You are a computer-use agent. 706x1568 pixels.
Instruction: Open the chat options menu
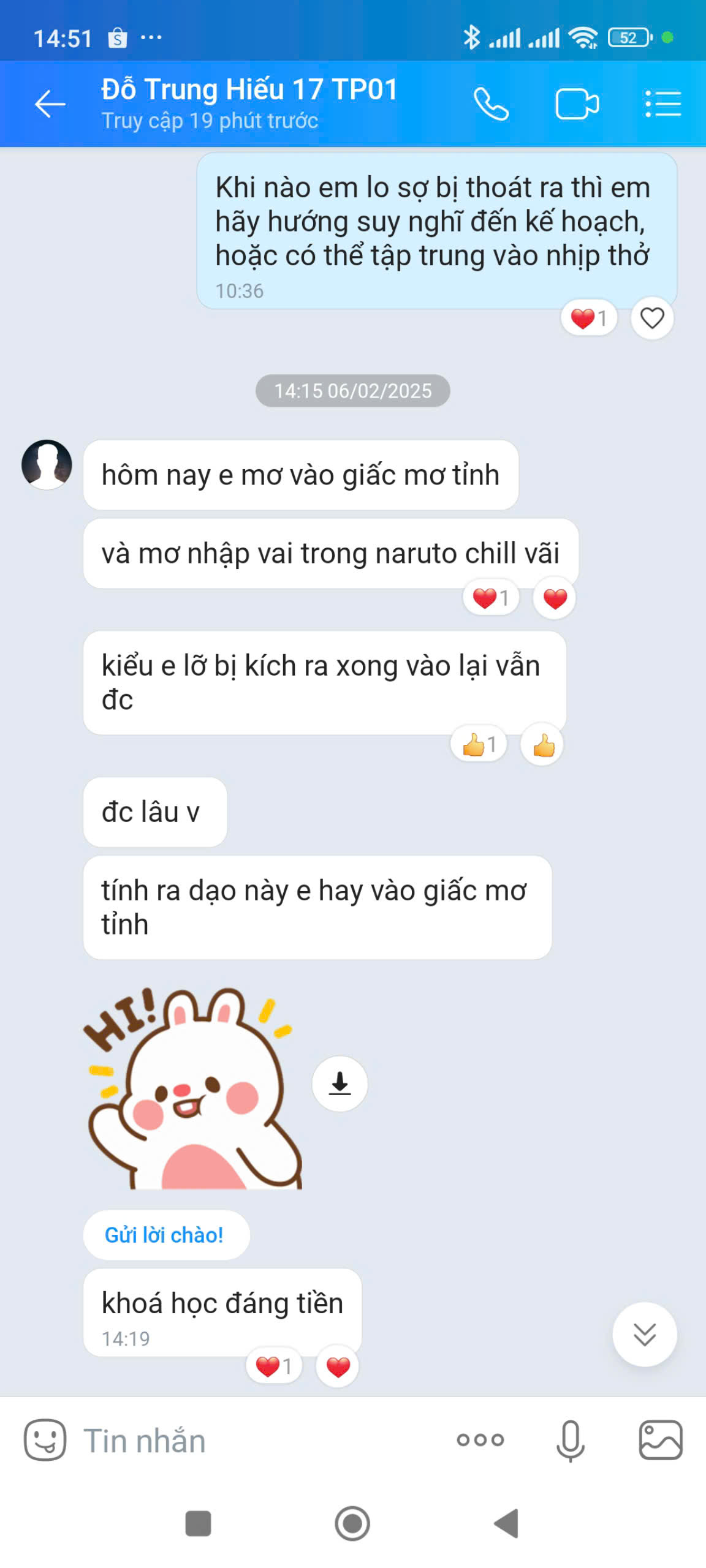pos(662,104)
